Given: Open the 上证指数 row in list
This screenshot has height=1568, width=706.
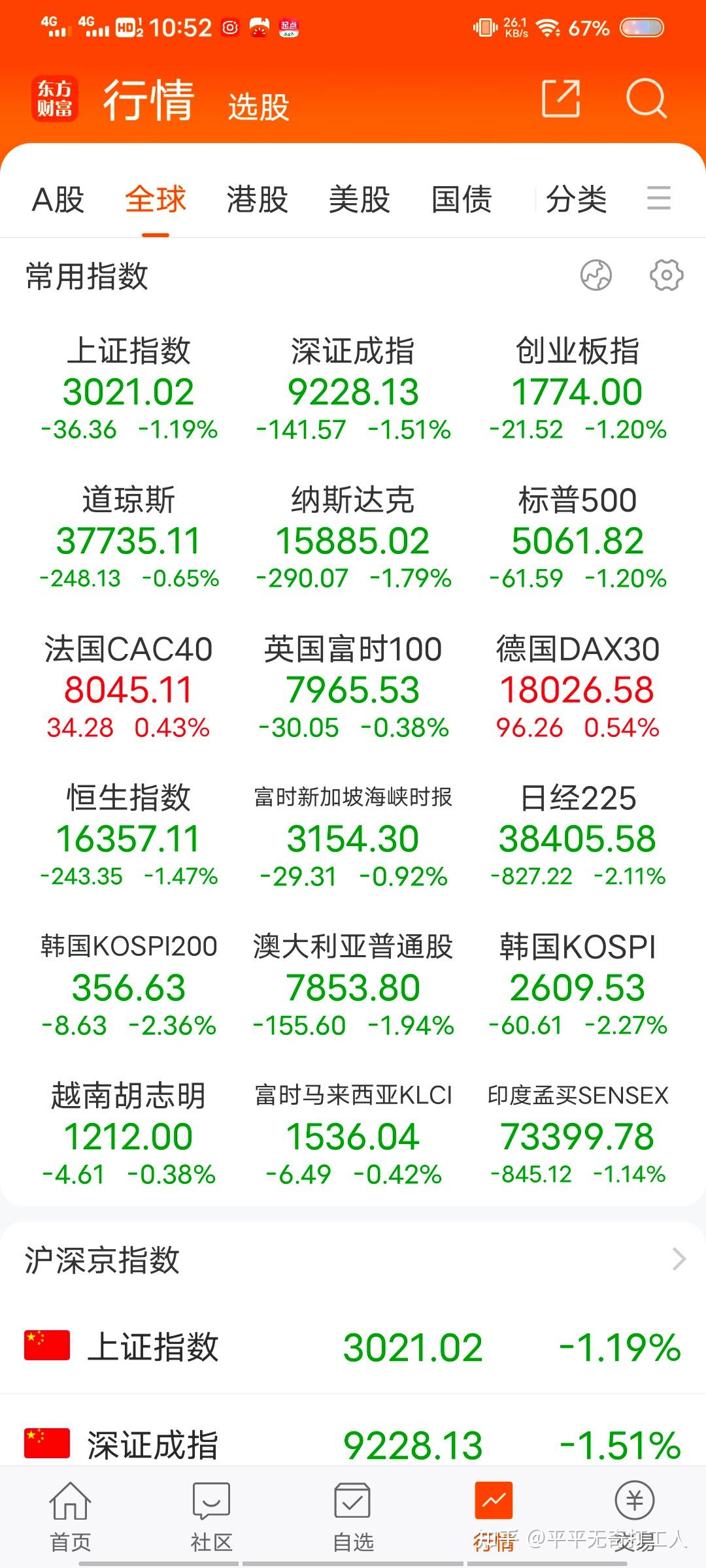Looking at the screenshot, I should (353, 1347).
